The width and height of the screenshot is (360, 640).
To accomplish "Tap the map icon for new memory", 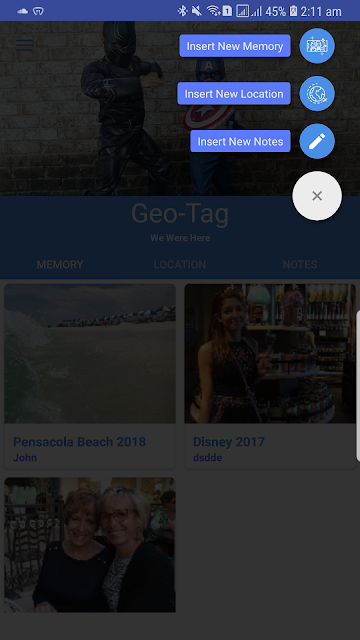I will tap(317, 46).
